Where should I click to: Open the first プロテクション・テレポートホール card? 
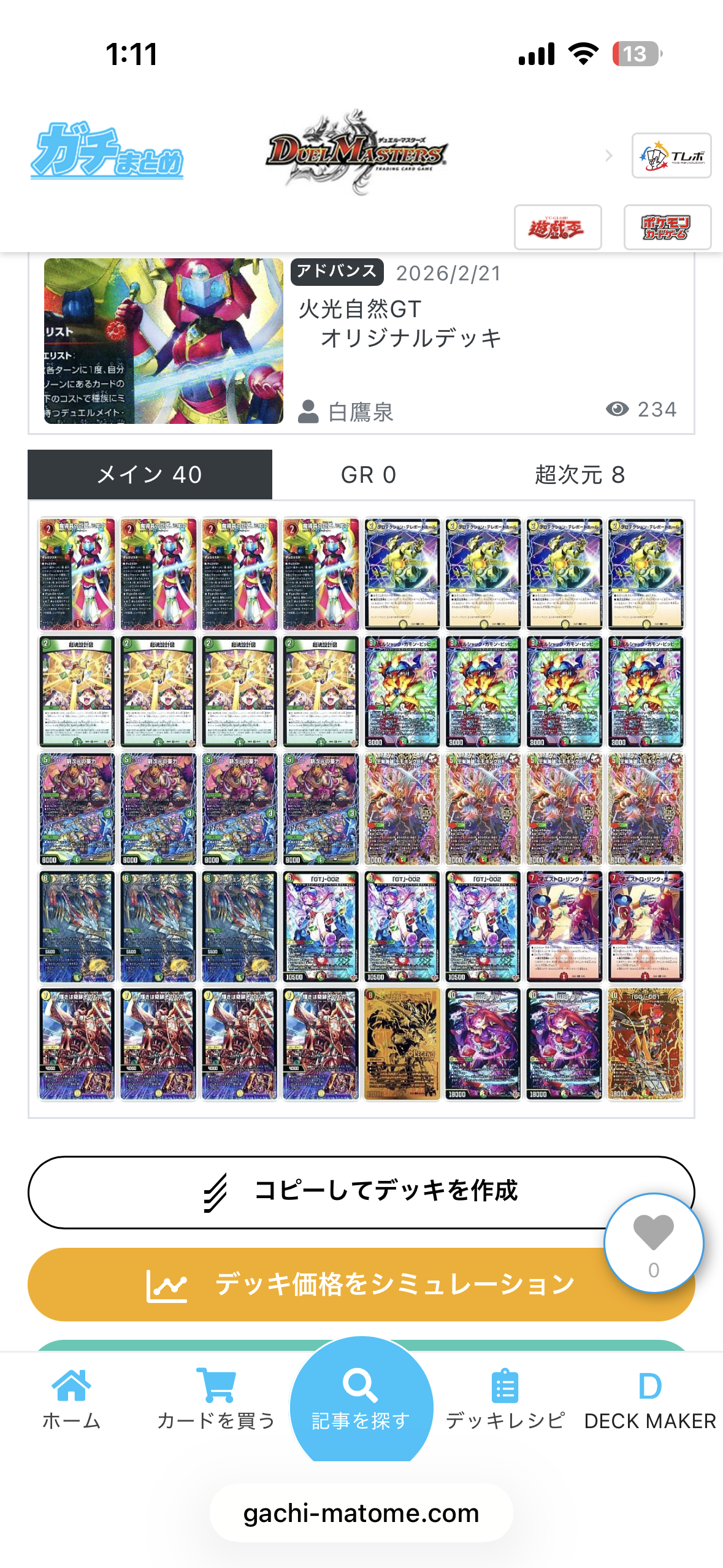pyautogui.click(x=402, y=574)
